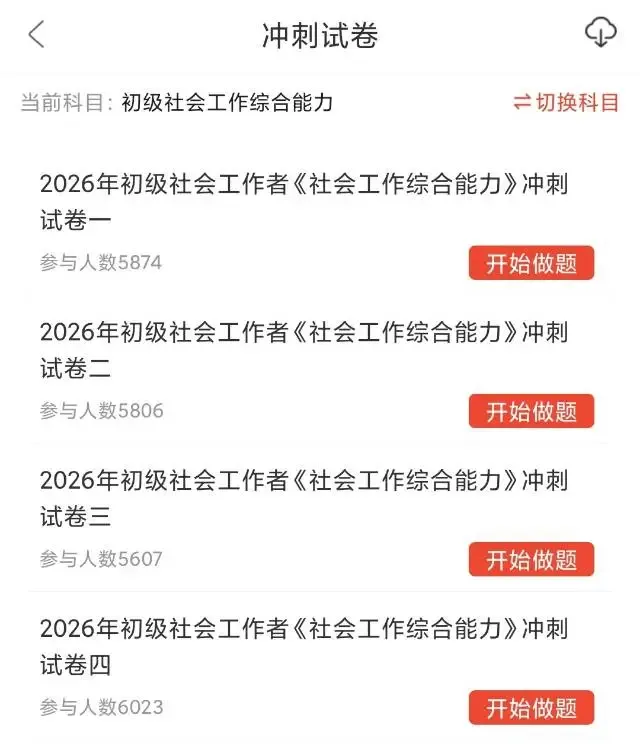
Task: Start 开始做题 for 冲刺试卷四
Action: click(531, 708)
